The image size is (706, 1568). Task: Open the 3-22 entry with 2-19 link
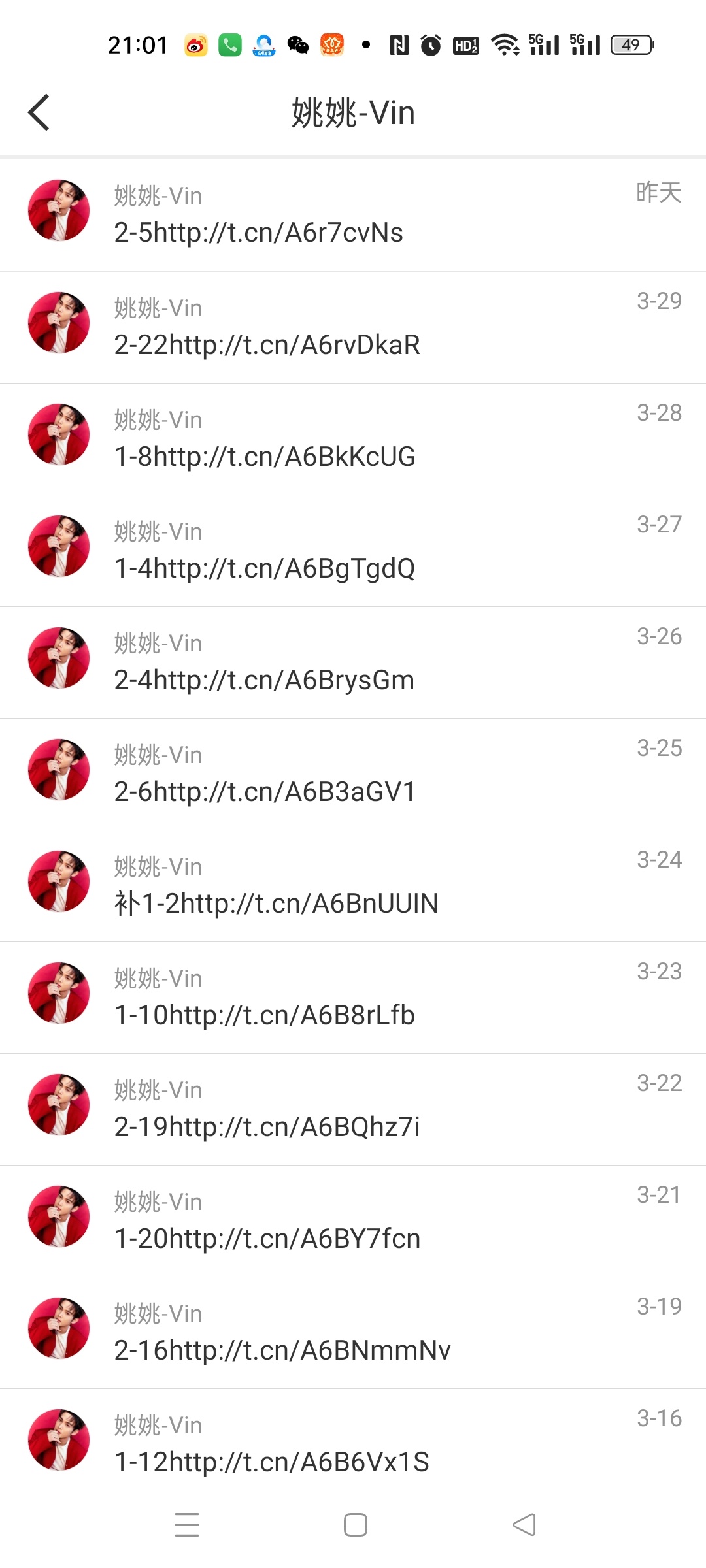point(353,1109)
